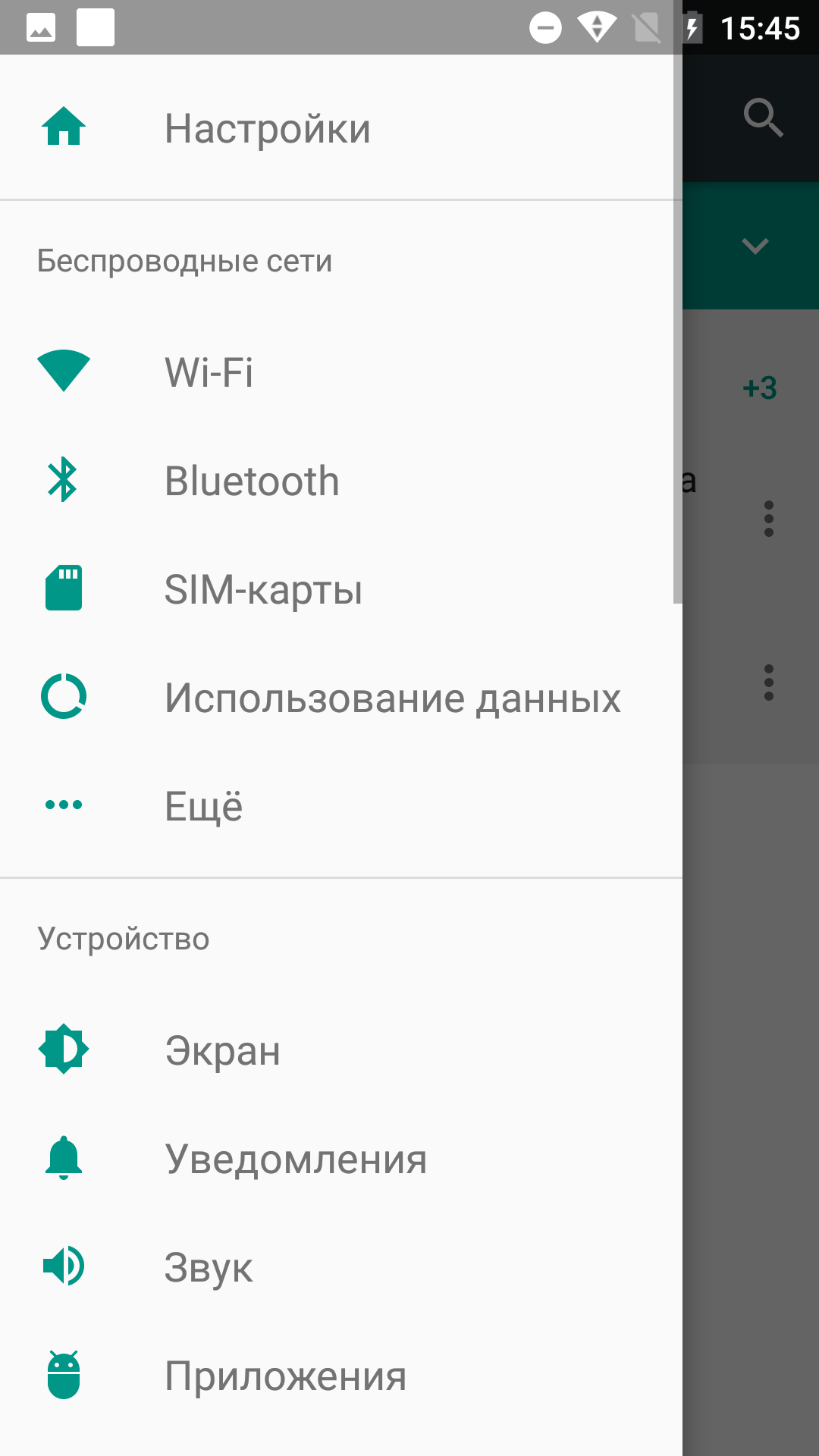819x1456 pixels.
Task: Open the Настройки home item
Action: (x=267, y=128)
